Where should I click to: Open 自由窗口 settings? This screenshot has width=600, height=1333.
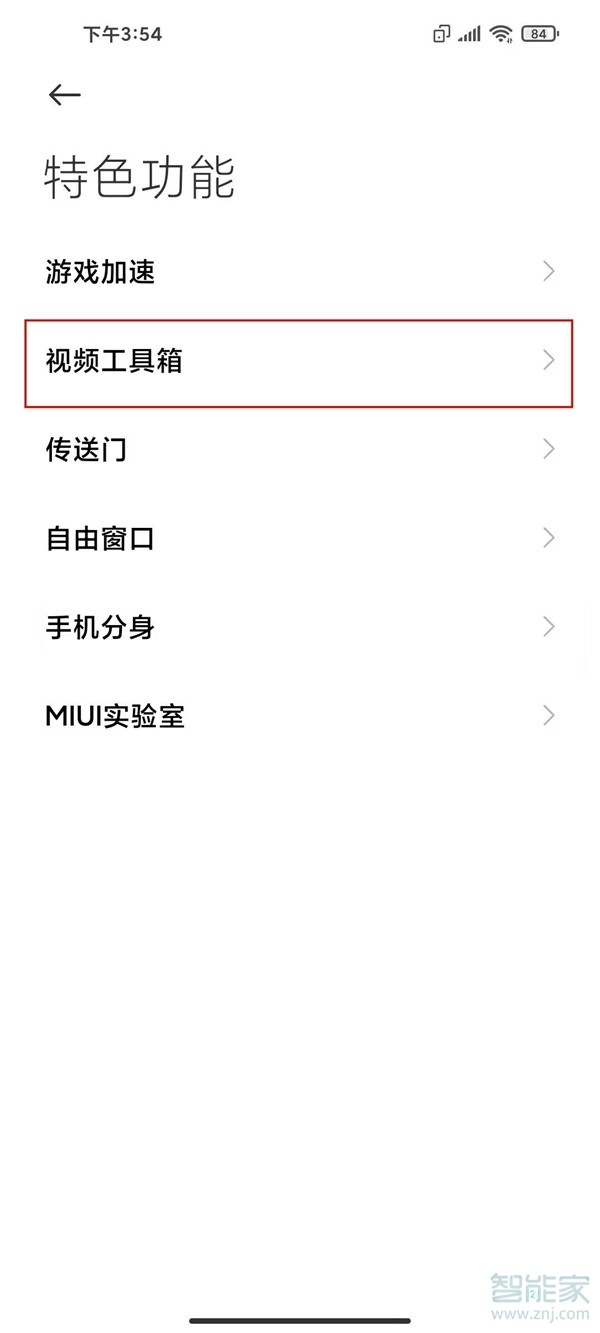click(x=300, y=539)
